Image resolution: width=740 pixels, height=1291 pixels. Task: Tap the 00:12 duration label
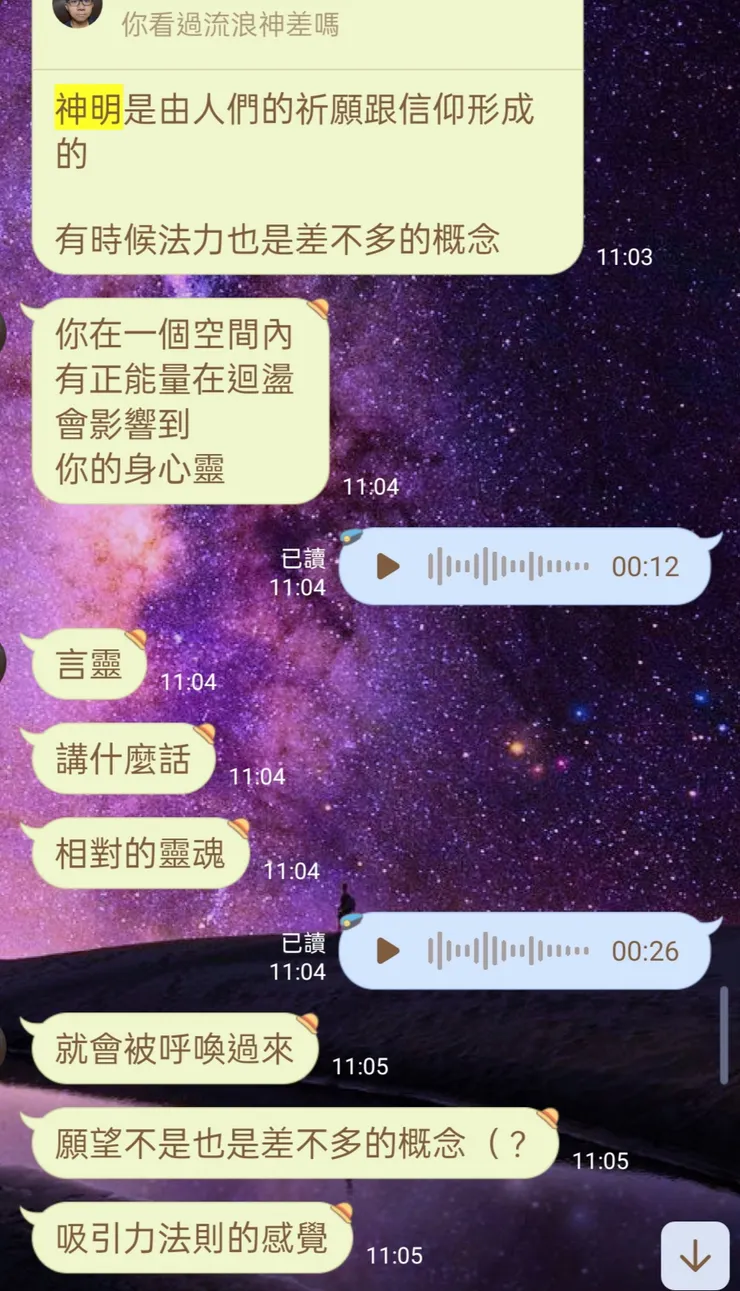click(x=648, y=564)
